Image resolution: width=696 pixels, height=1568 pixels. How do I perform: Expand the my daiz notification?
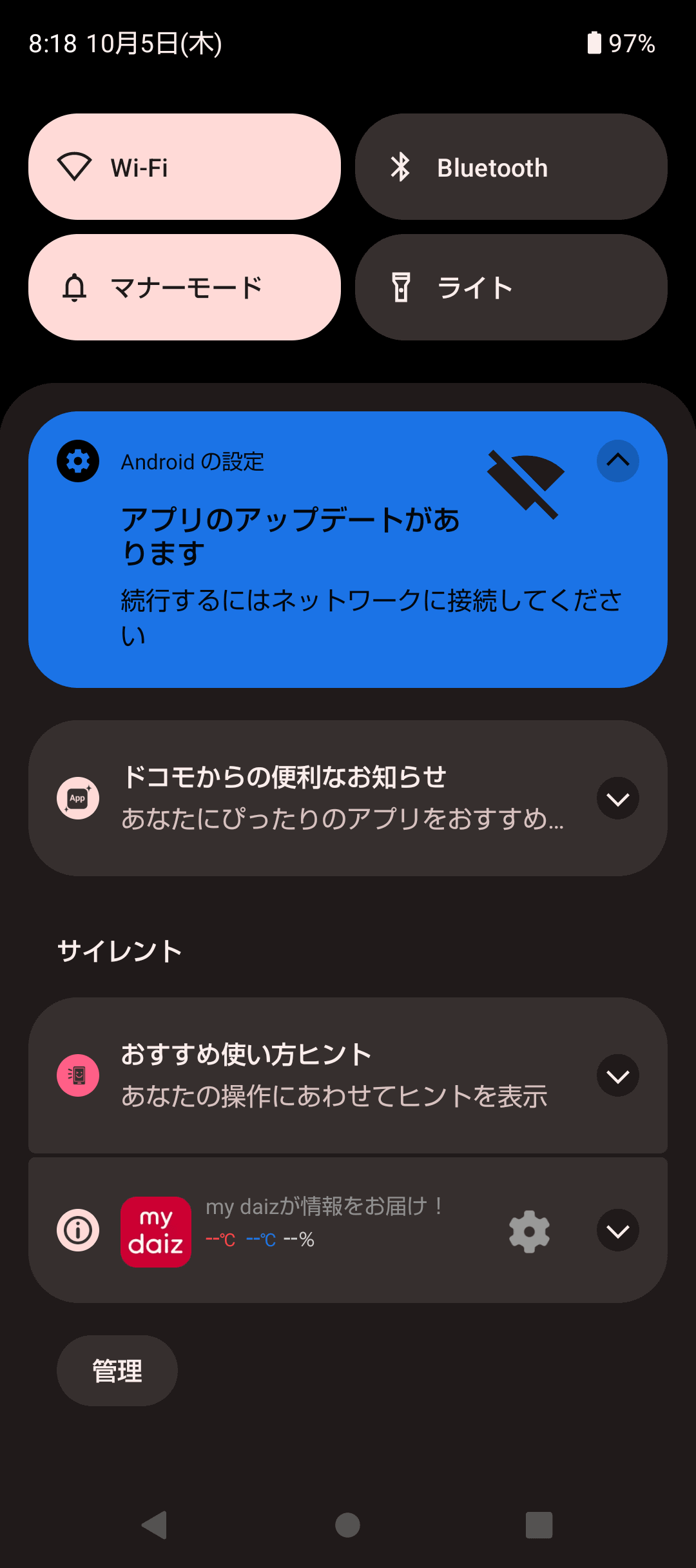click(x=617, y=1231)
